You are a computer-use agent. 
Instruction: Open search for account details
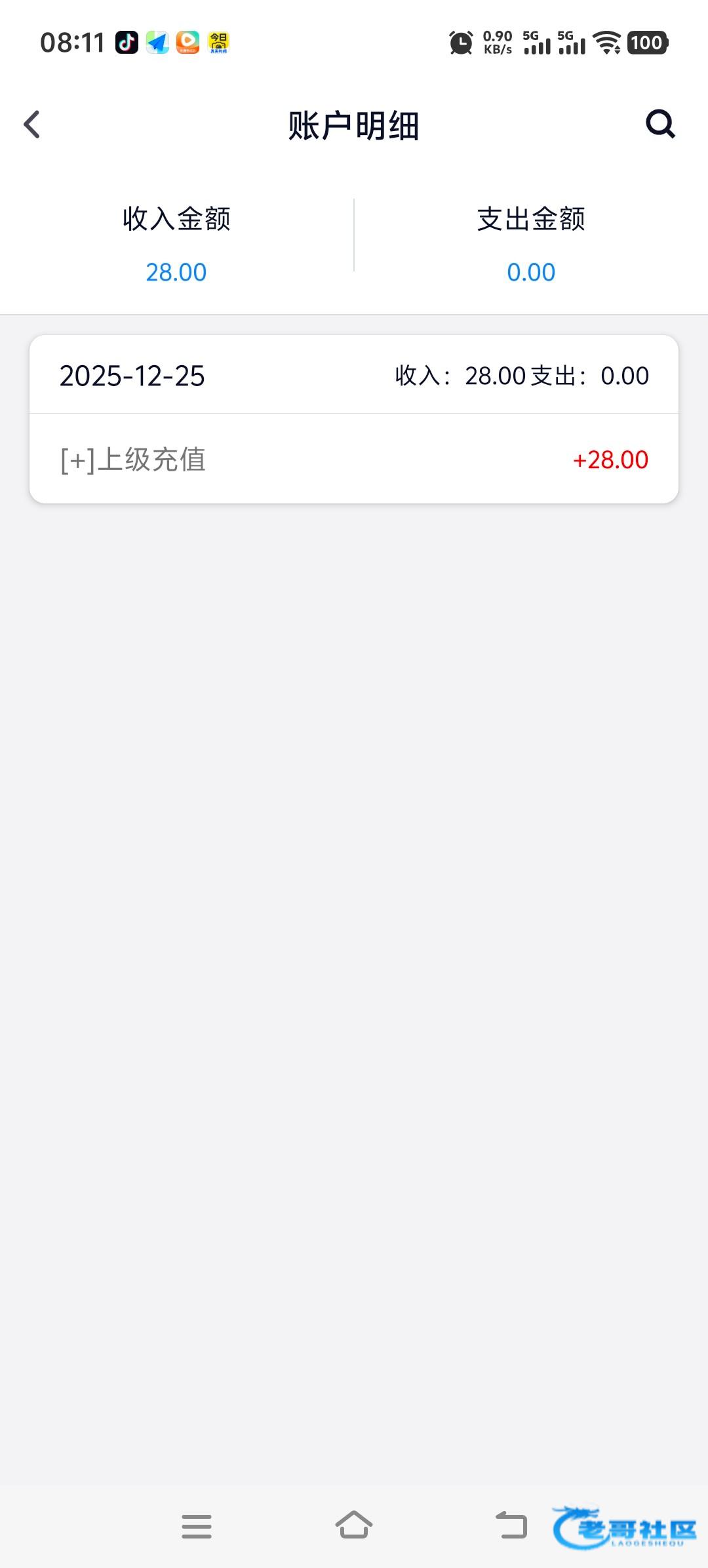(660, 124)
